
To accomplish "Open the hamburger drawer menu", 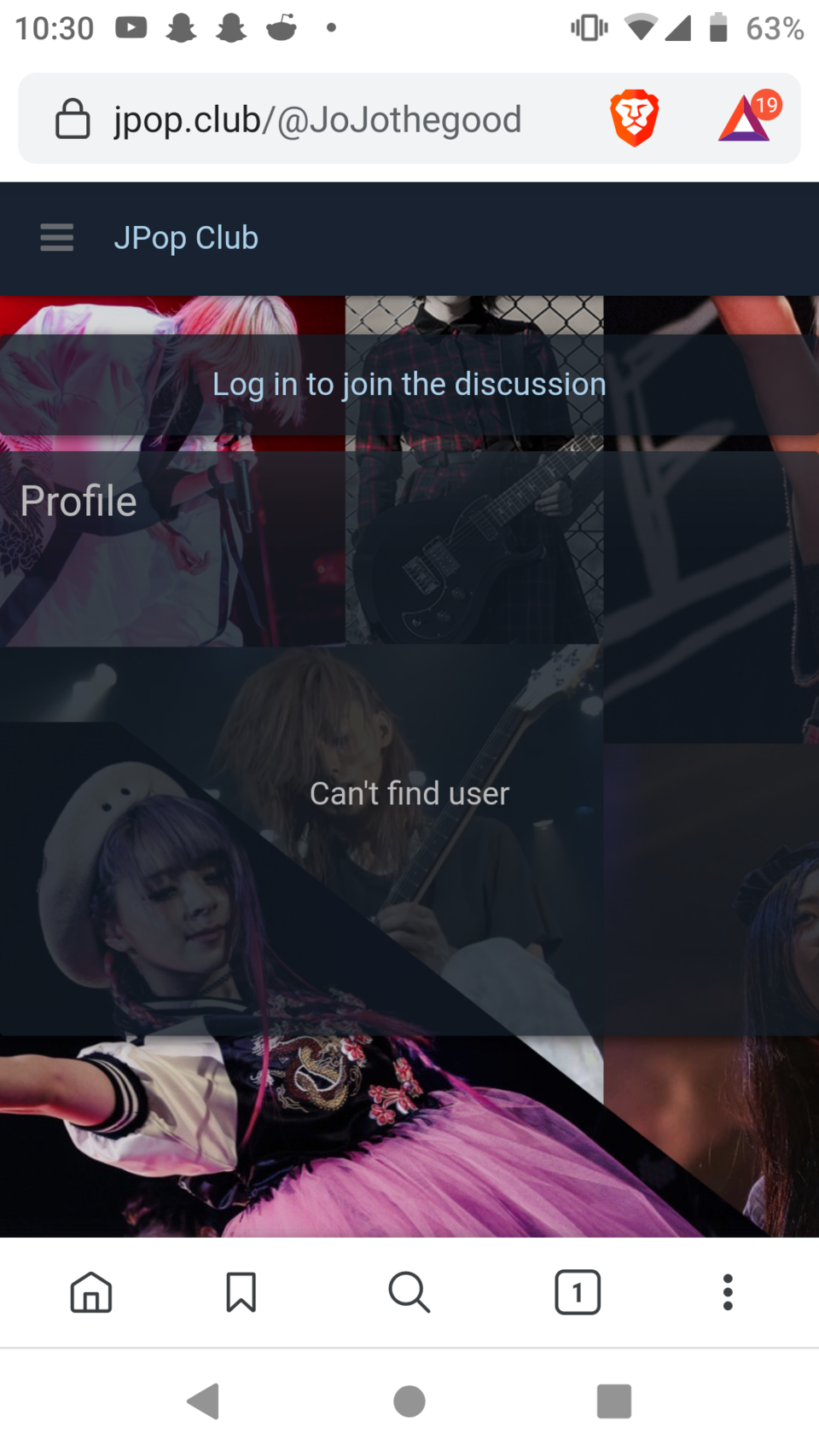I will (56, 237).
